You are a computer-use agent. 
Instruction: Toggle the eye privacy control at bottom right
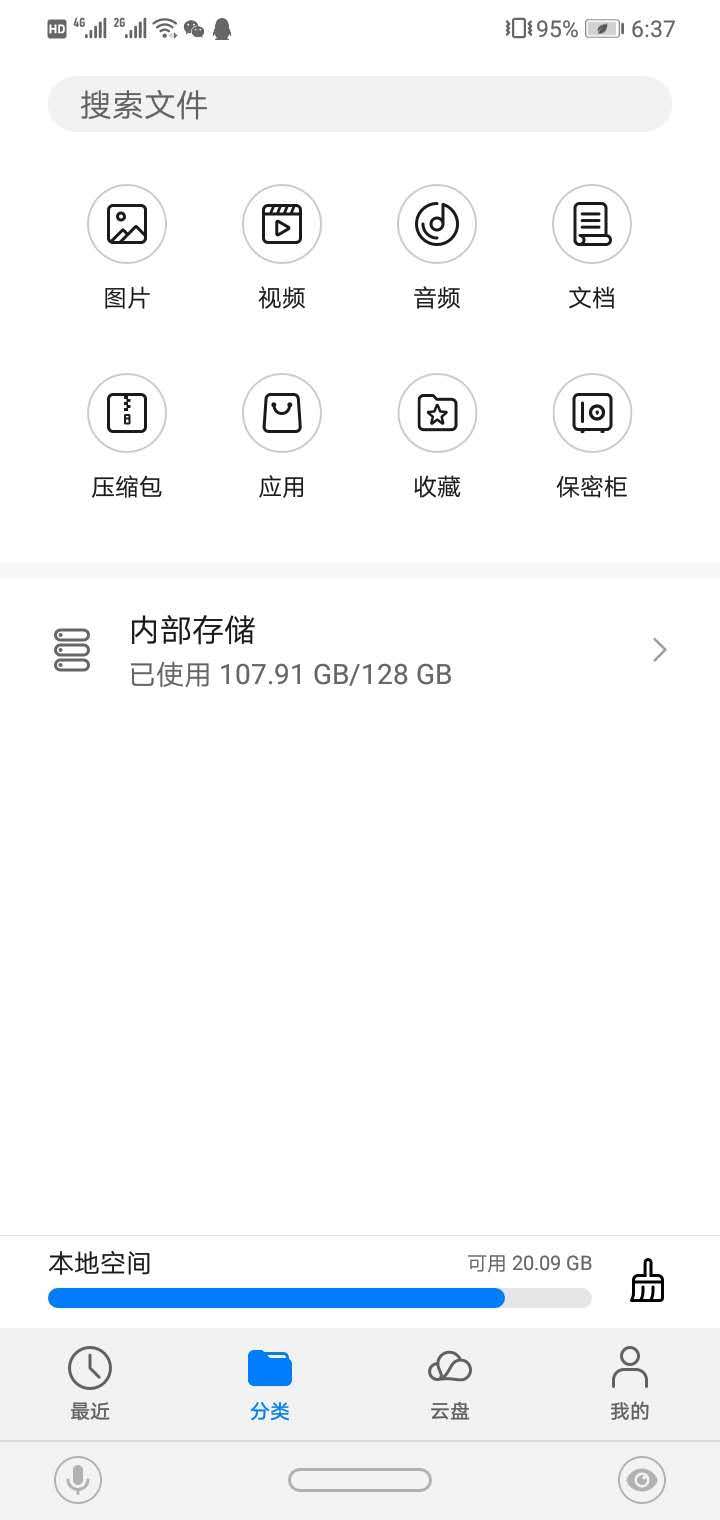point(641,1480)
